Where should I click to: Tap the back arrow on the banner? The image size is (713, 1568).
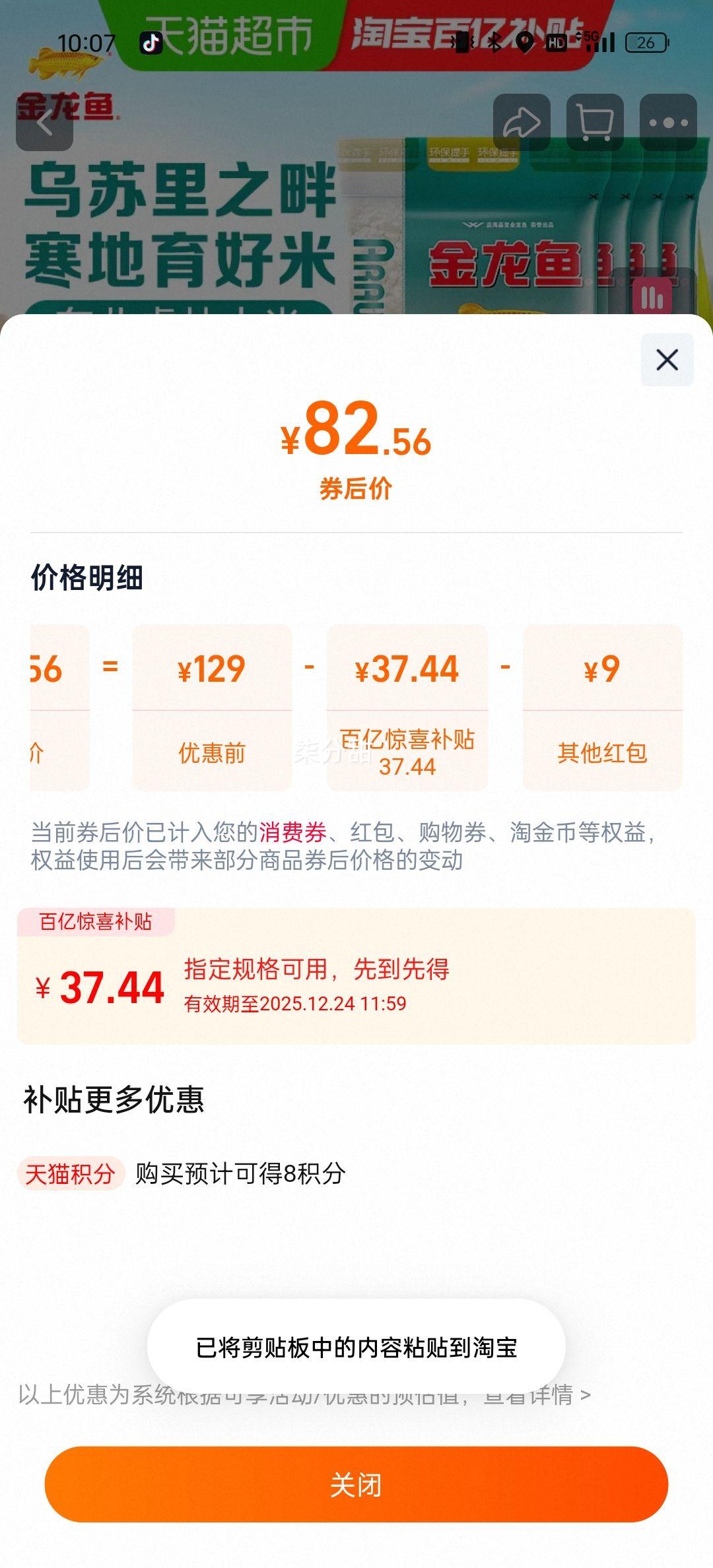45,122
